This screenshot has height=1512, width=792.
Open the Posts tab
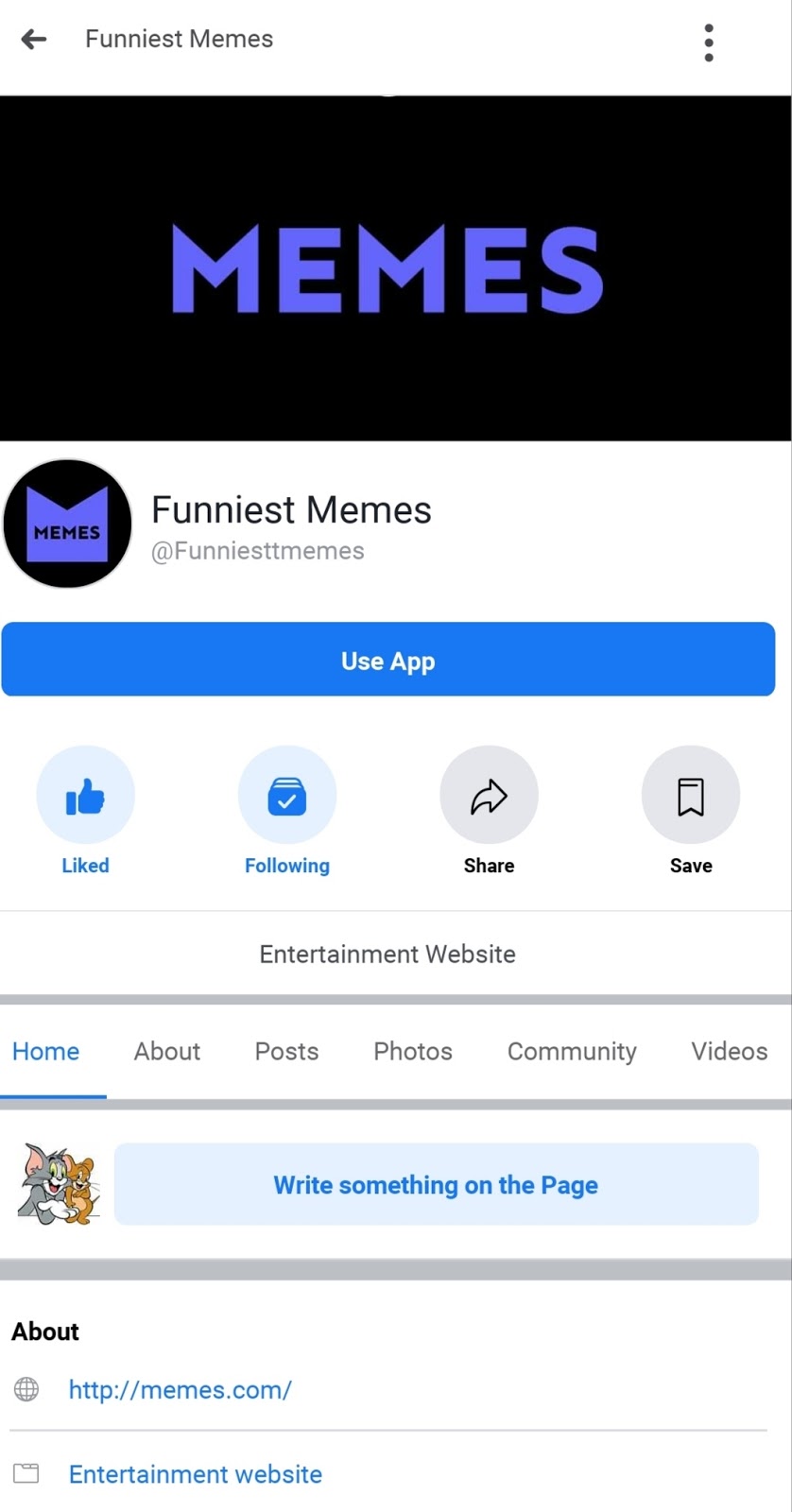(x=286, y=1051)
